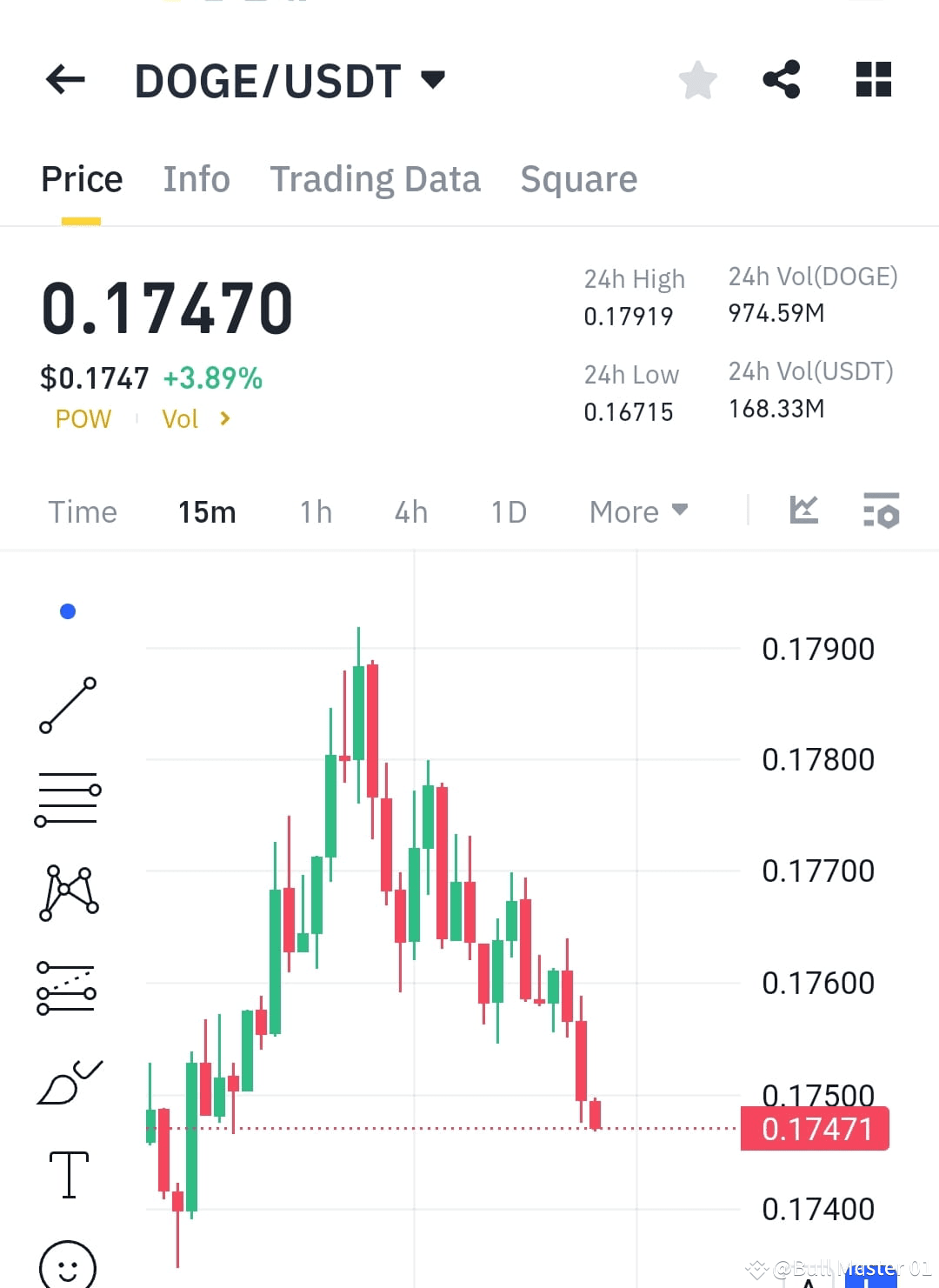Pick the parallel channel drawing tool
This screenshot has height=1288, width=939.
click(x=68, y=987)
